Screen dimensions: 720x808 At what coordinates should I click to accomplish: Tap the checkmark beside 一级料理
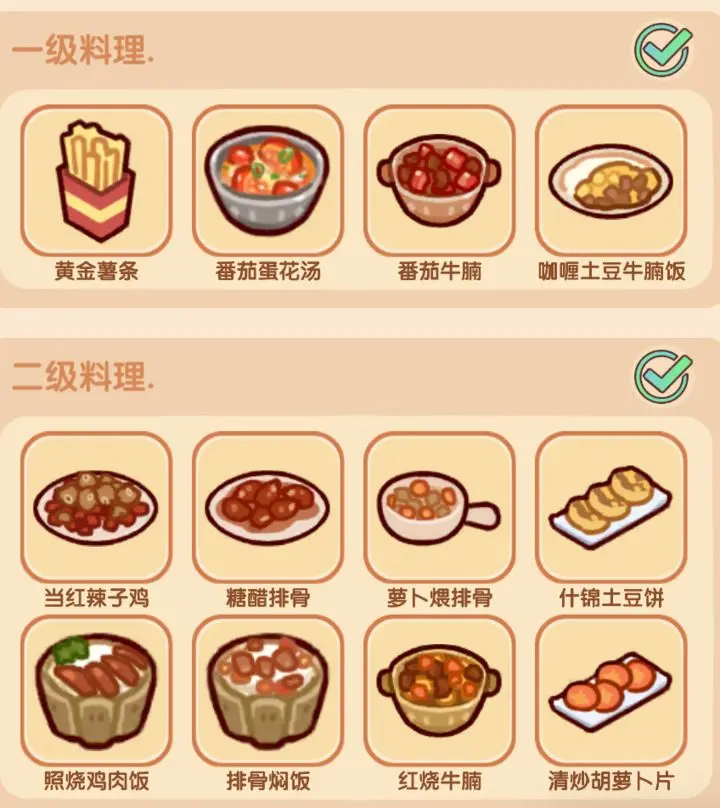(662, 48)
